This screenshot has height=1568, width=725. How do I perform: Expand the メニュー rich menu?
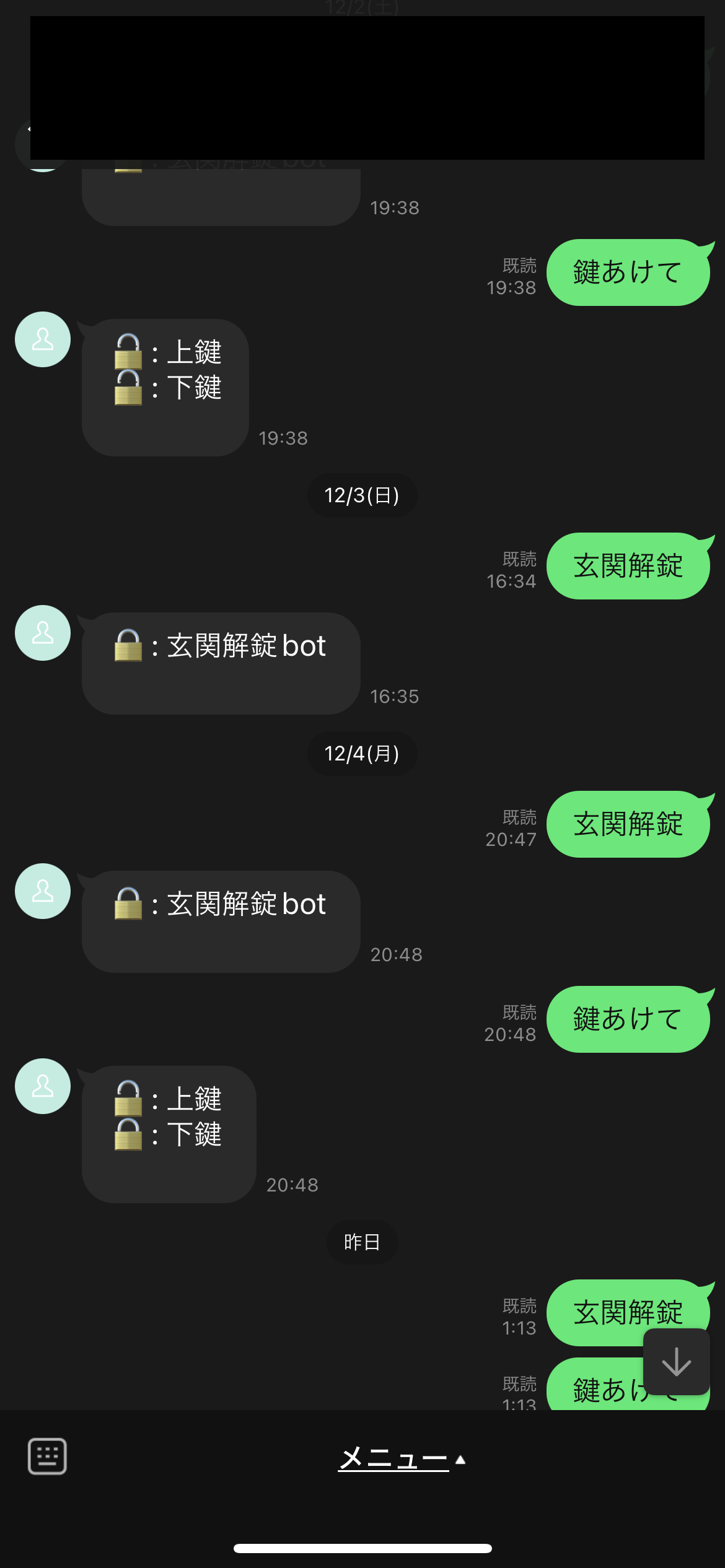click(402, 1458)
